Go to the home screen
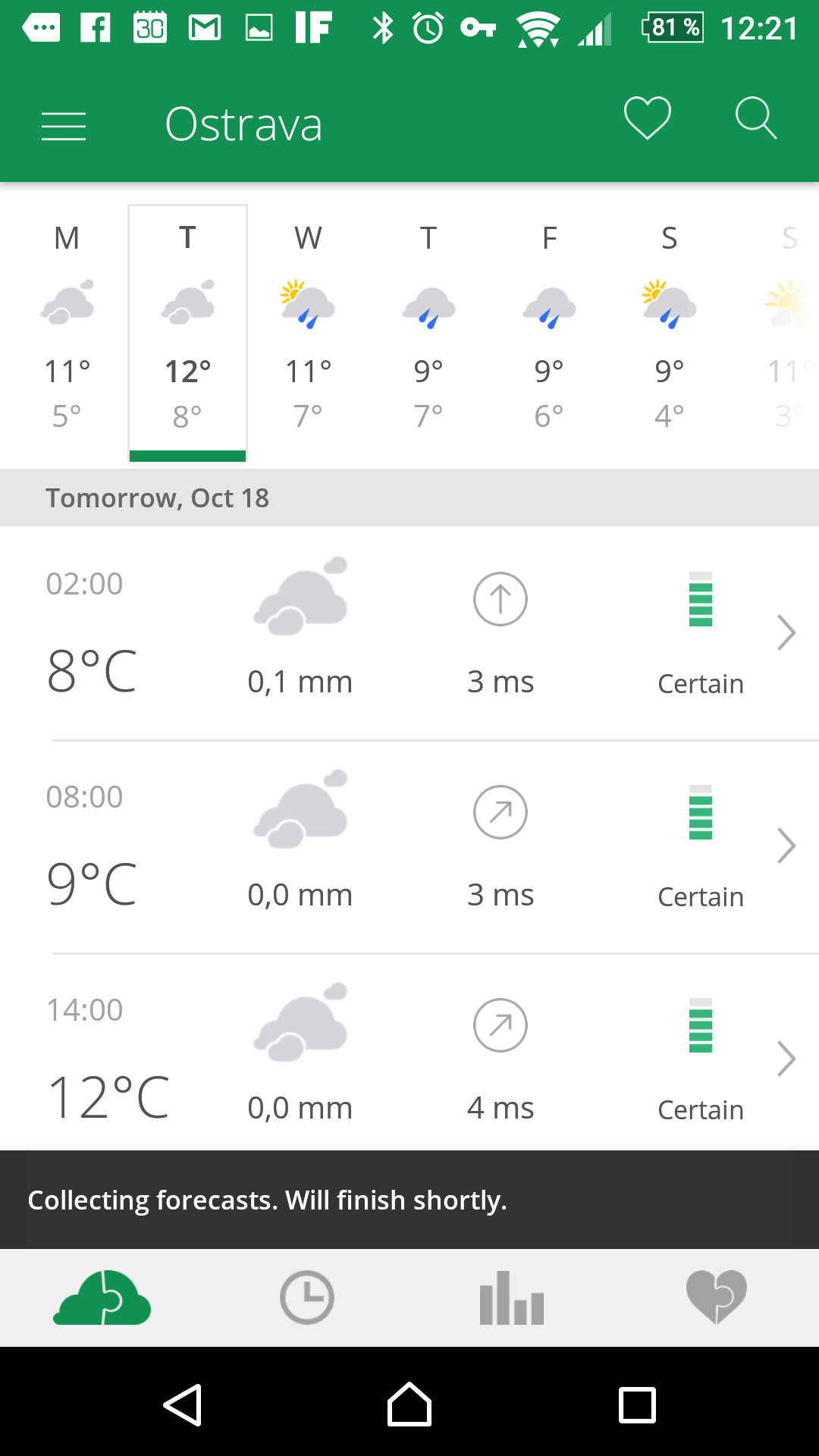The height and width of the screenshot is (1456, 819). [409, 1404]
